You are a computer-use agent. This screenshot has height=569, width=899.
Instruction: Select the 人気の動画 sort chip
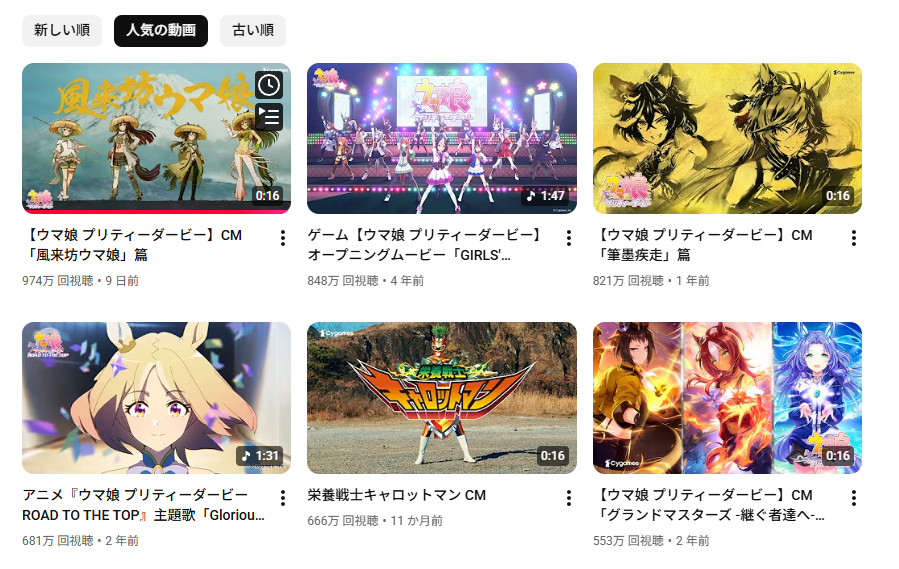point(161,30)
